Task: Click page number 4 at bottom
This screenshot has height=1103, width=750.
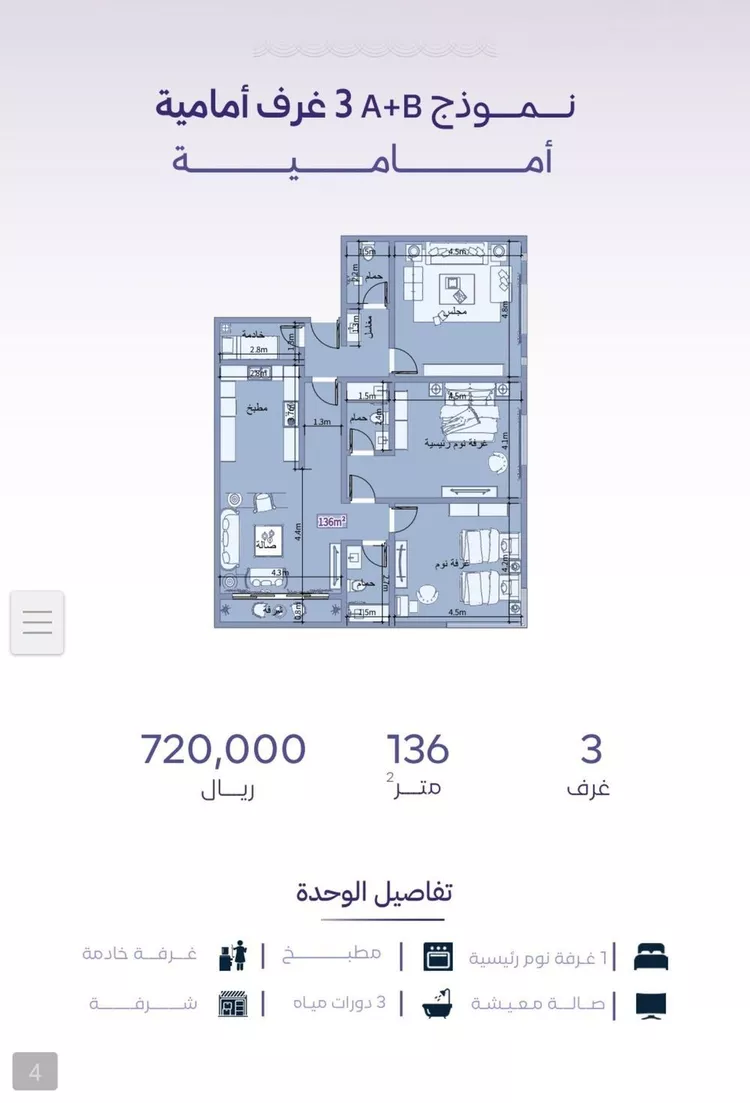Action: [x=36, y=1073]
